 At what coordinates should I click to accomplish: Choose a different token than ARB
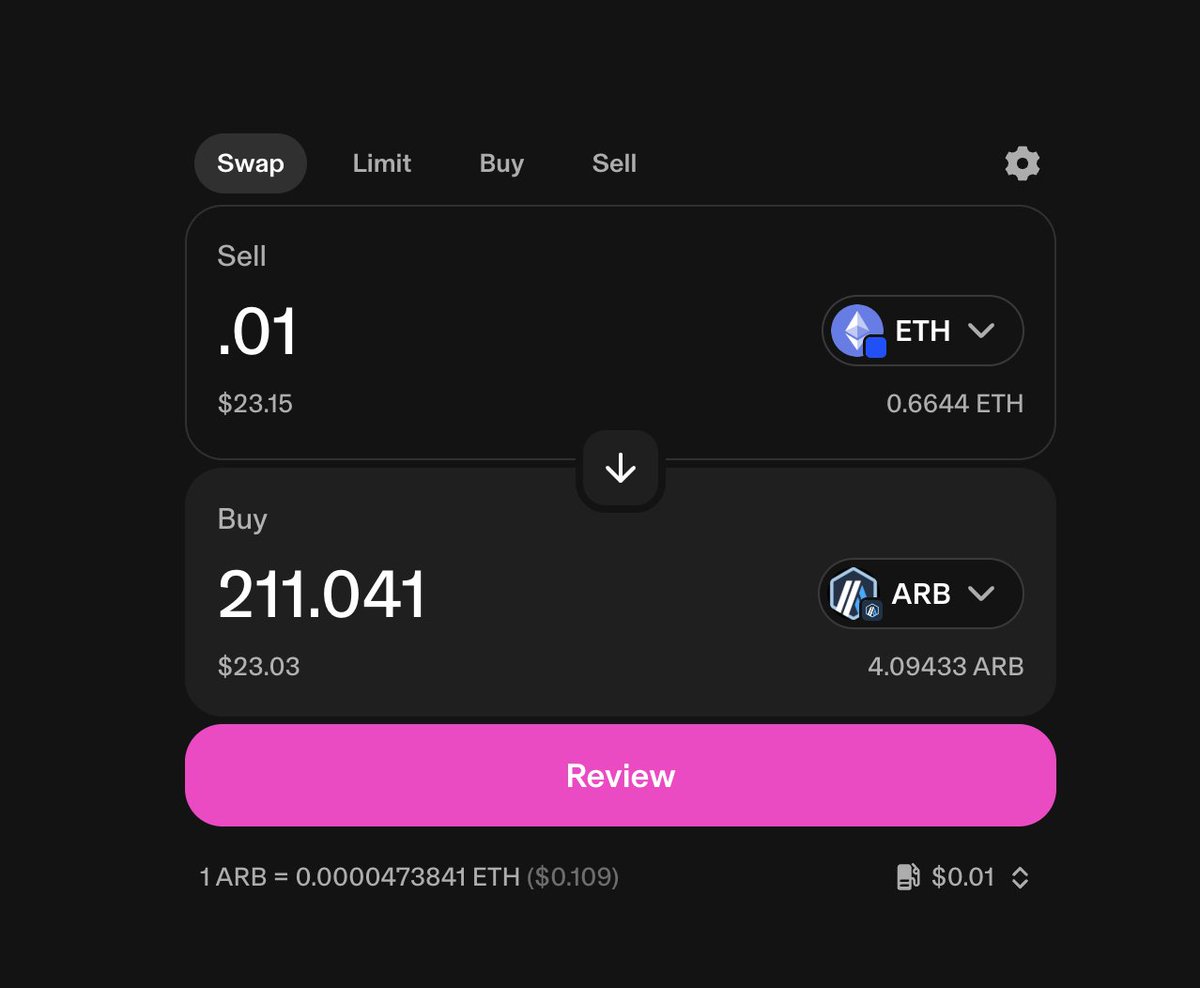(921, 594)
